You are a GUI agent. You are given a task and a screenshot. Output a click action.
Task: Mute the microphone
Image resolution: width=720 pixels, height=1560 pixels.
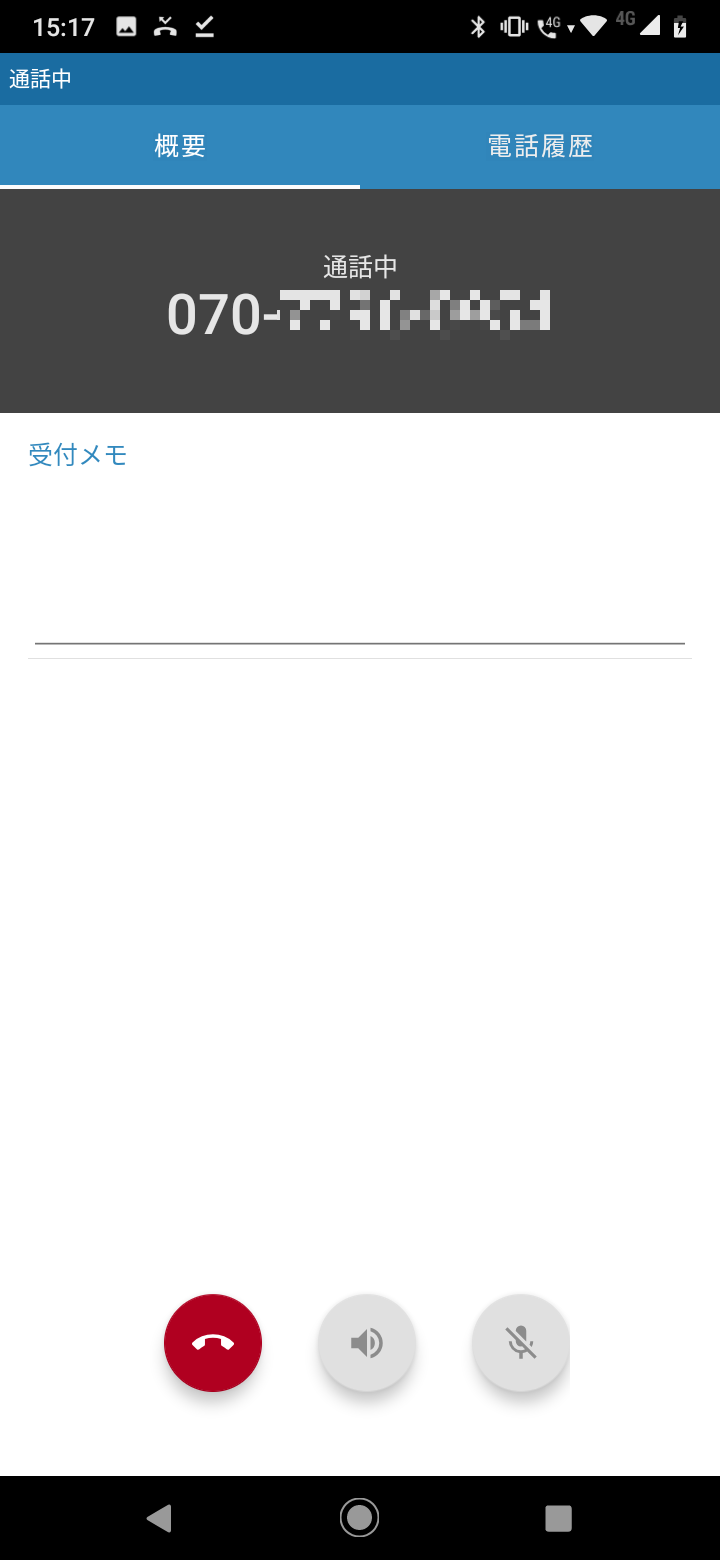coord(521,1343)
